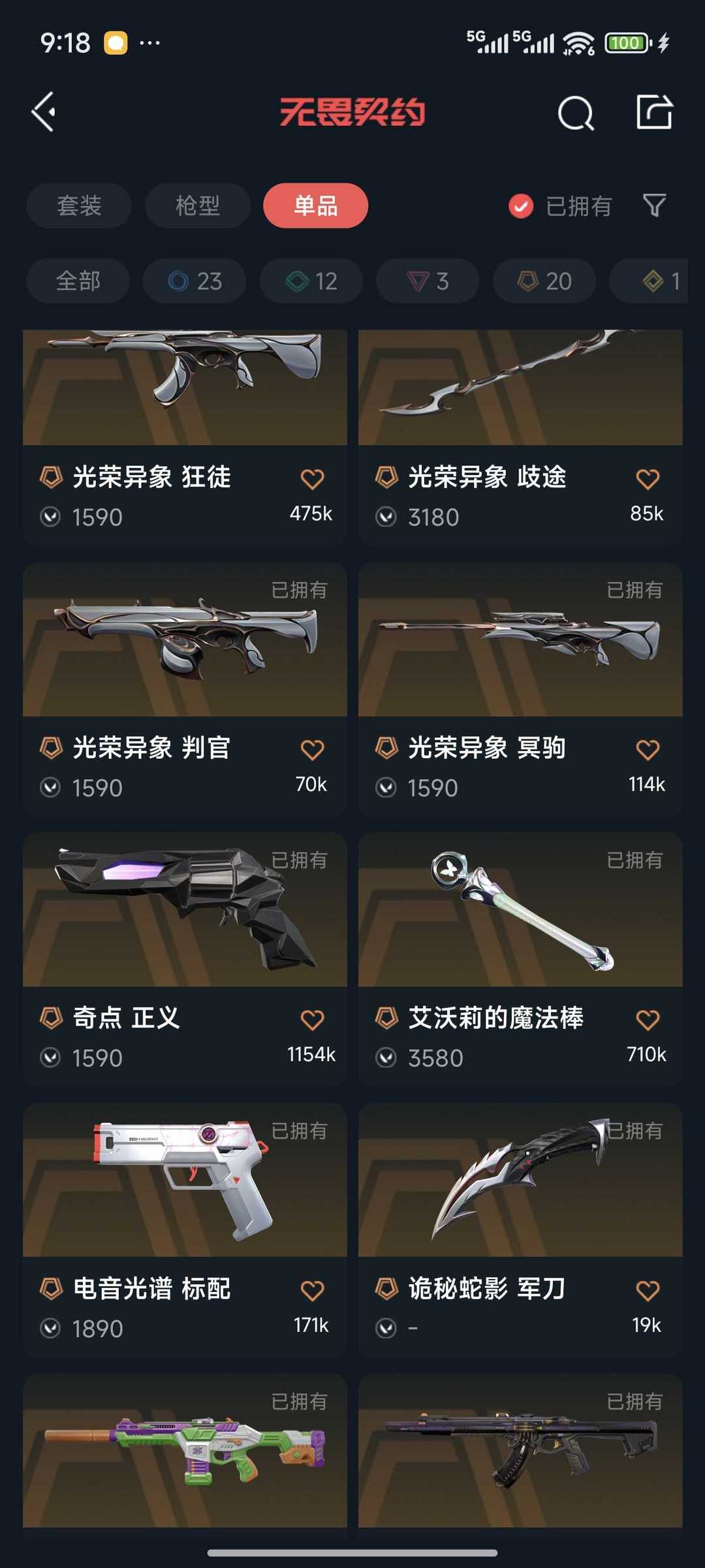The image size is (705, 1568).
Task: Filter by the blue tier chip 23
Action: click(195, 281)
